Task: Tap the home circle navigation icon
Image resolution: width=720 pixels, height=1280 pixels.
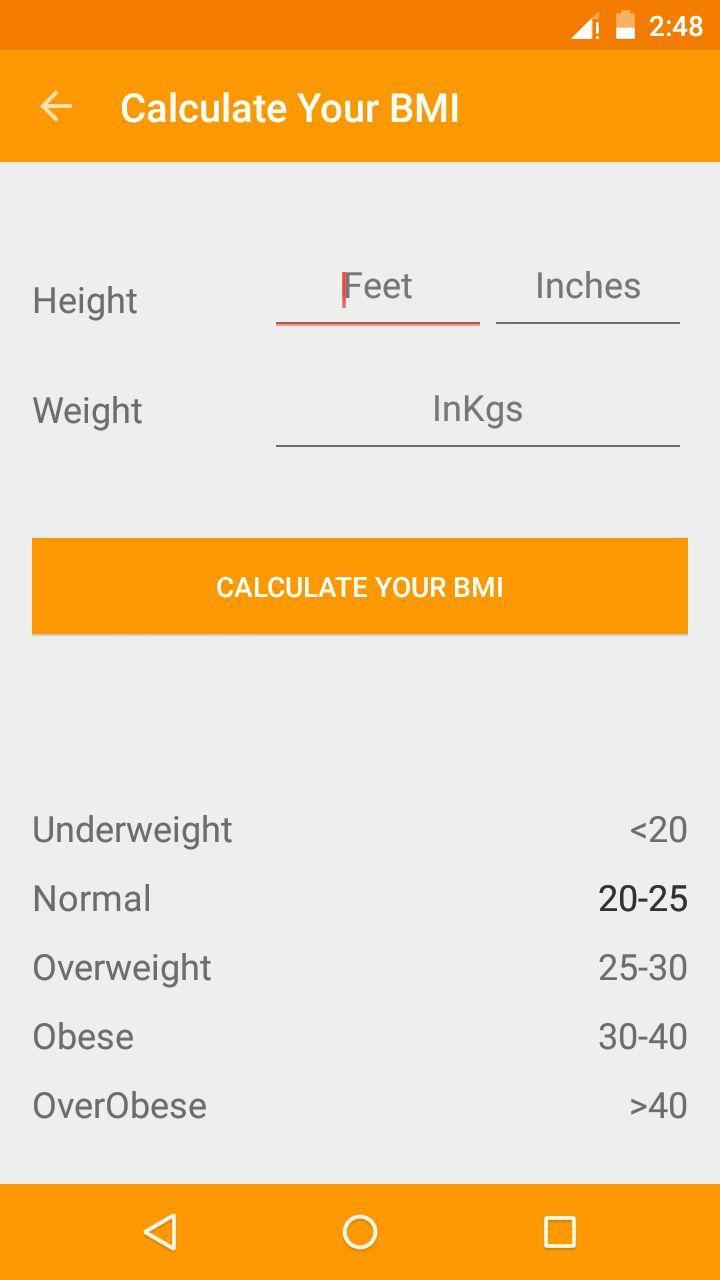Action: (359, 1232)
